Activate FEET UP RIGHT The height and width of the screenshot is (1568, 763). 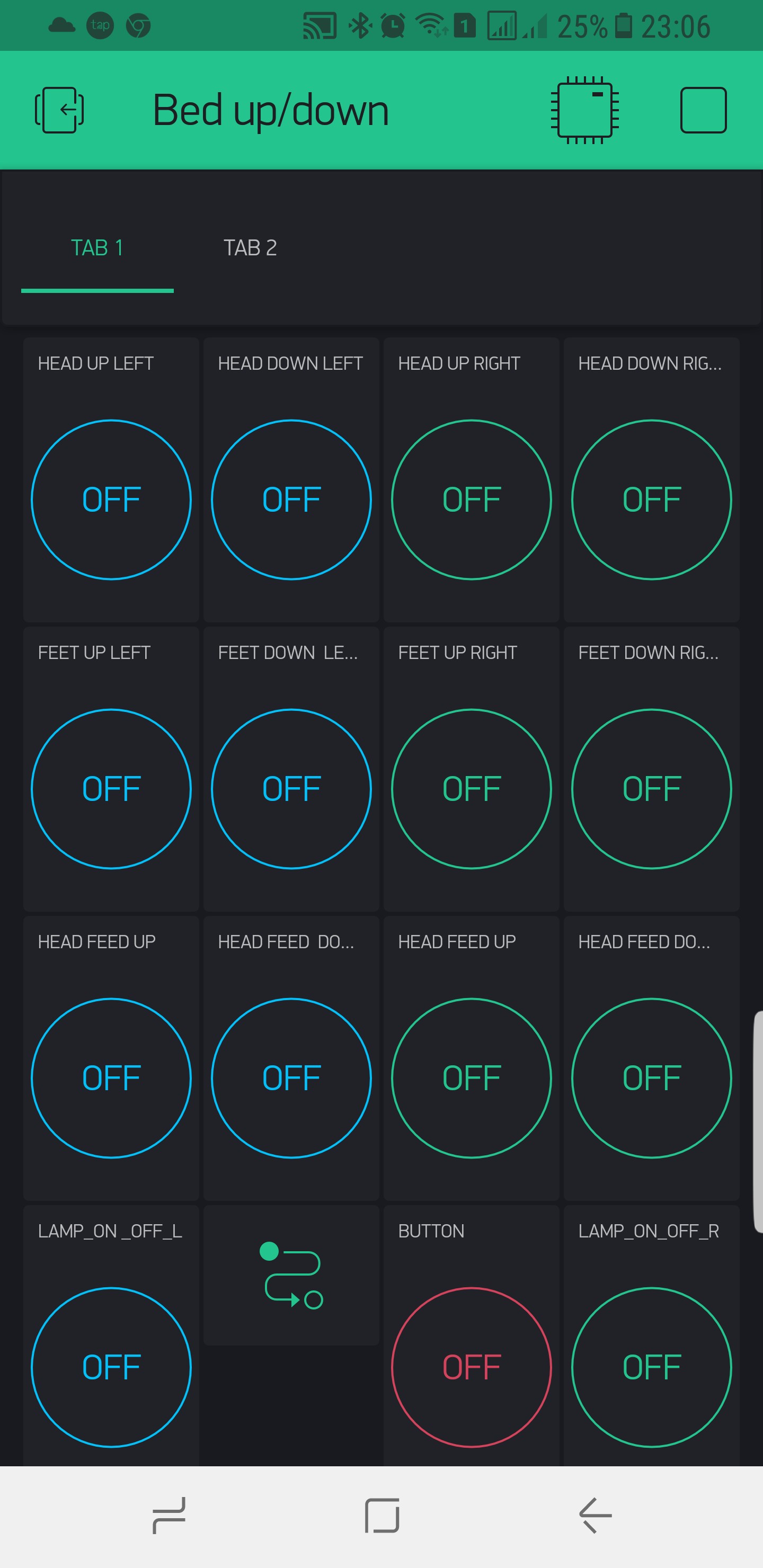click(x=472, y=788)
